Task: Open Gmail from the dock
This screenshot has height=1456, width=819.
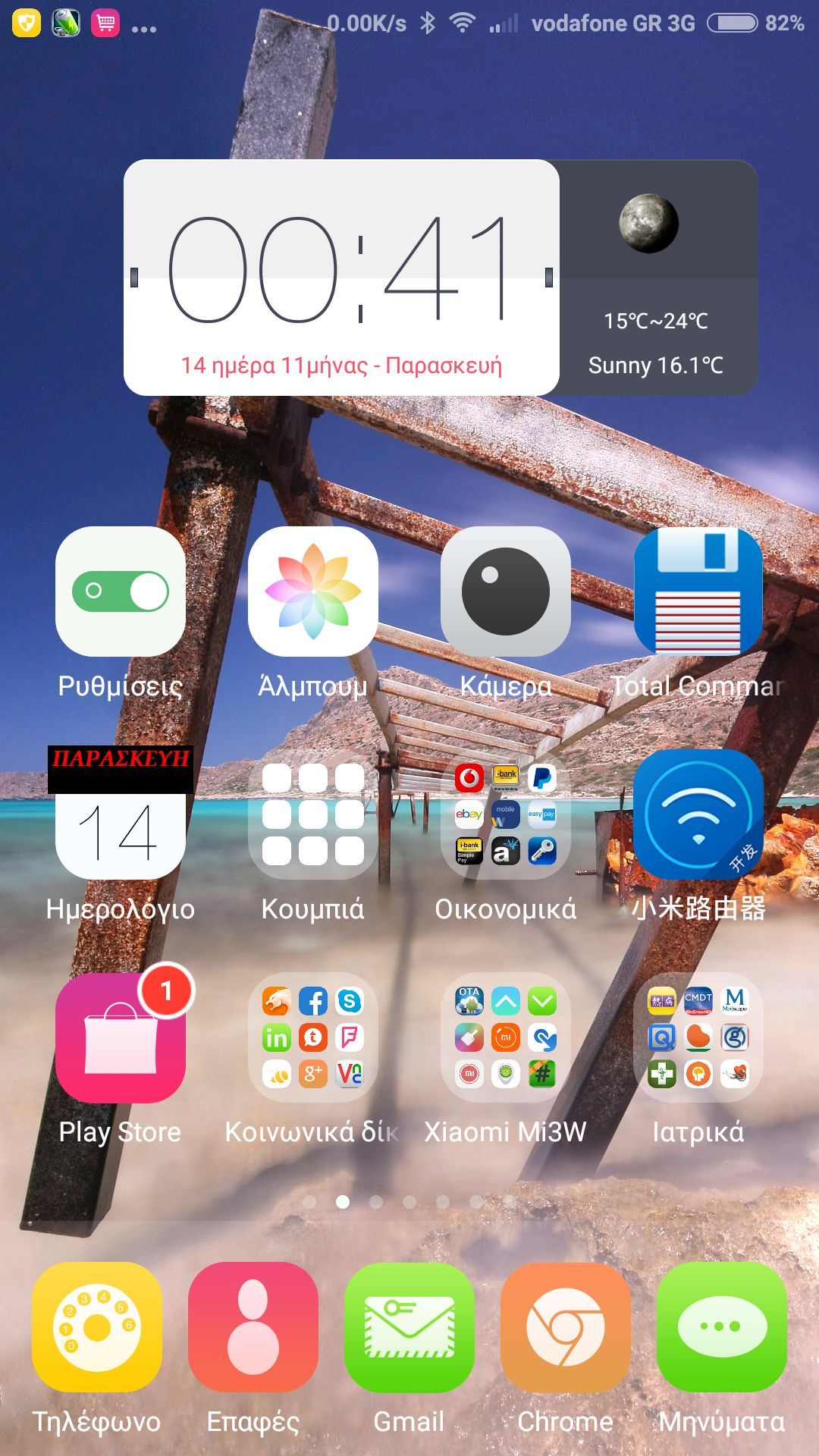Action: point(409,1327)
